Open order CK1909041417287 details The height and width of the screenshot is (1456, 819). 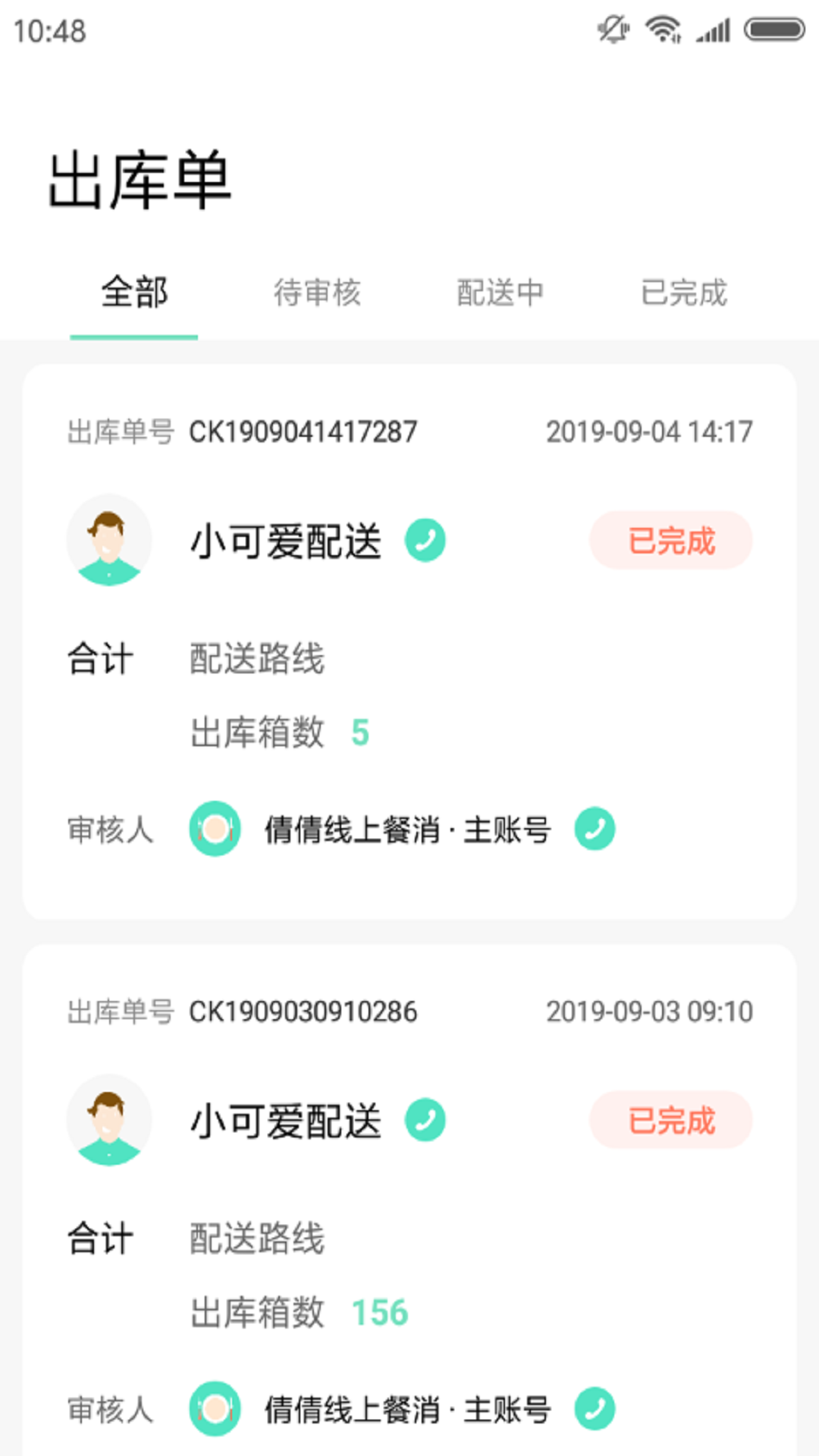point(302,431)
